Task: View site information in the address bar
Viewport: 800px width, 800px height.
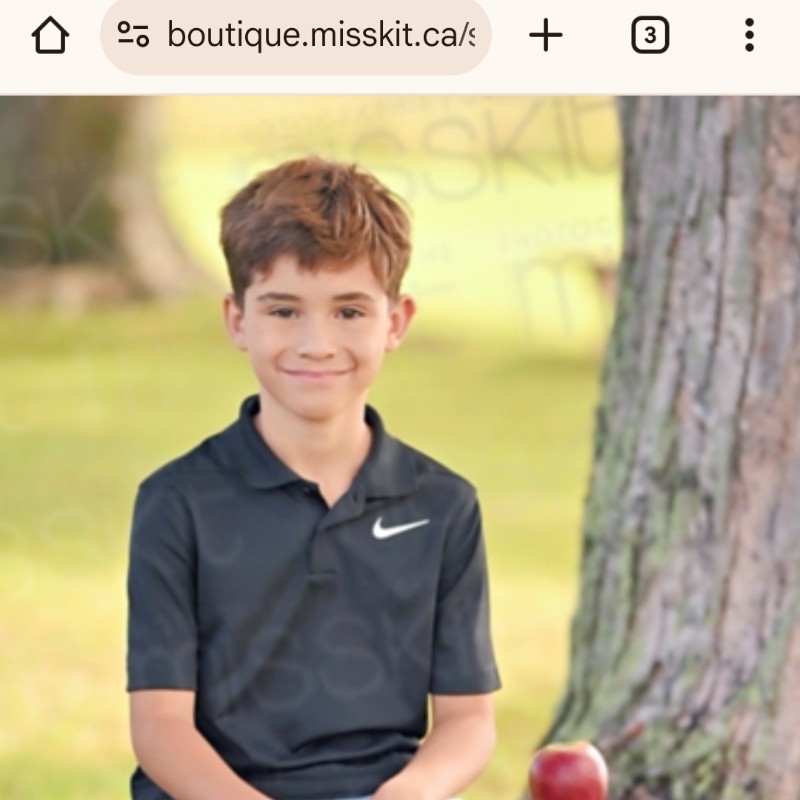Action: pyautogui.click(x=133, y=36)
